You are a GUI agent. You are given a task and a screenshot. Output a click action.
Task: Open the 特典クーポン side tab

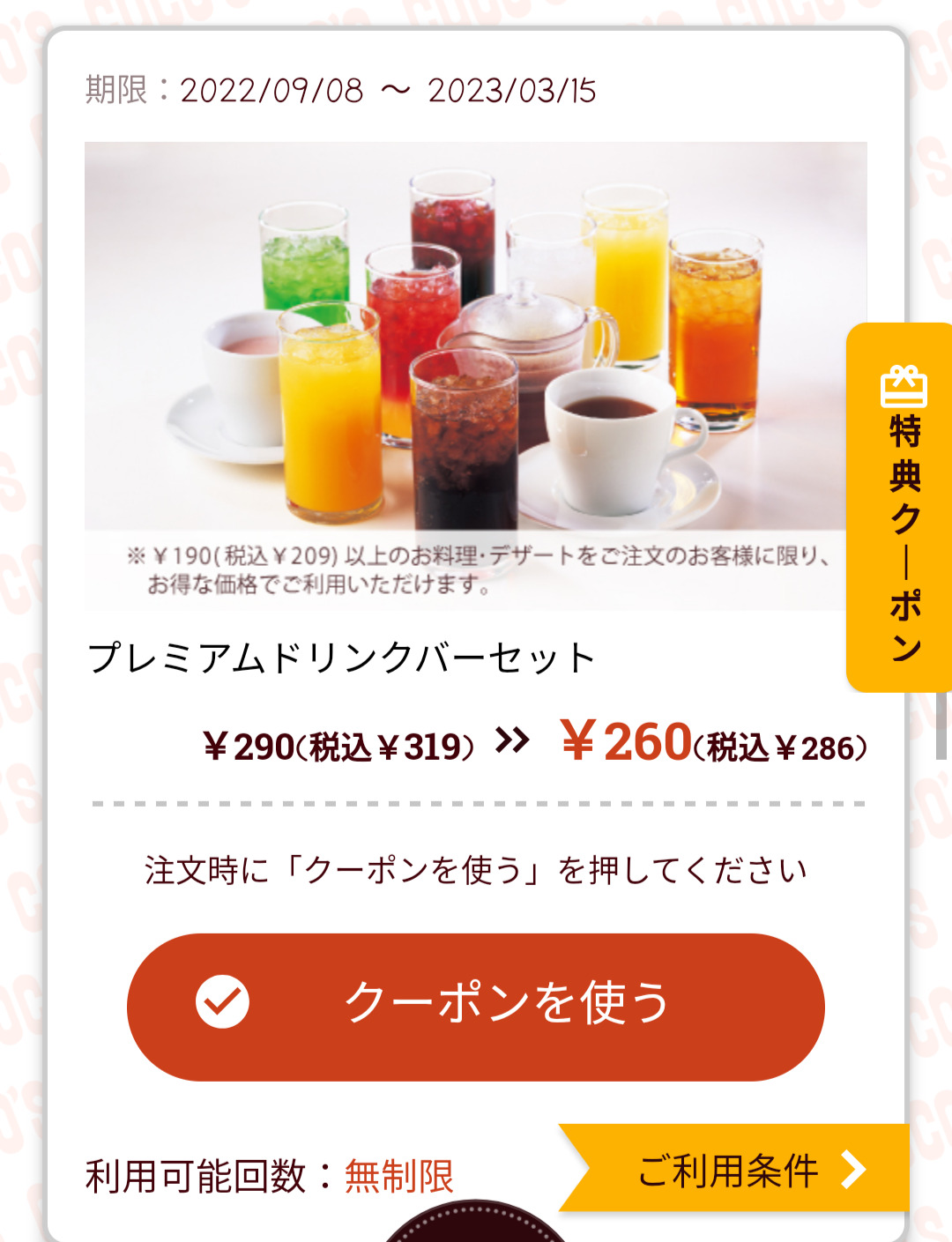click(x=902, y=508)
